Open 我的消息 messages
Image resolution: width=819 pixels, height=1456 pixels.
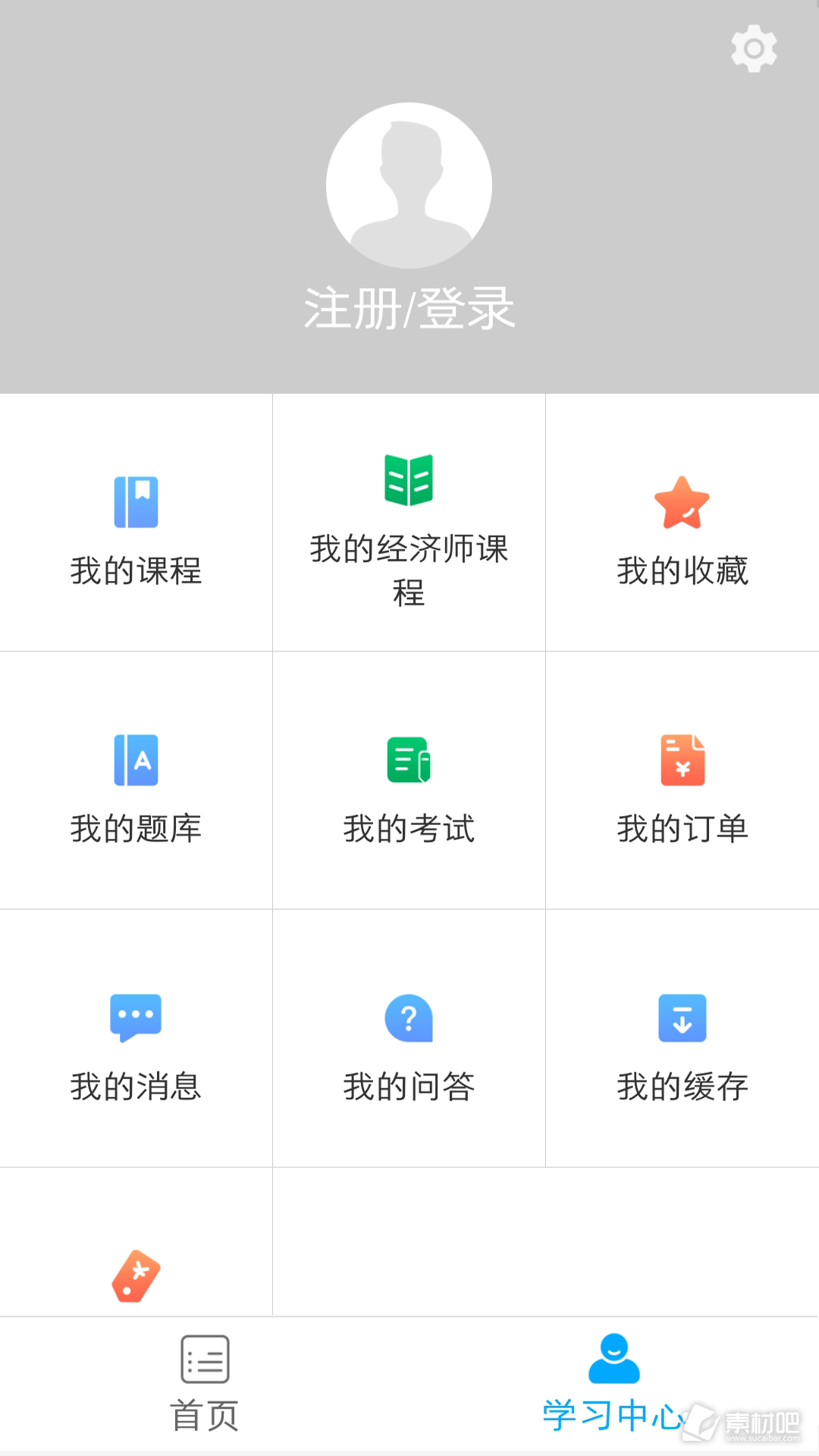[x=136, y=1038]
